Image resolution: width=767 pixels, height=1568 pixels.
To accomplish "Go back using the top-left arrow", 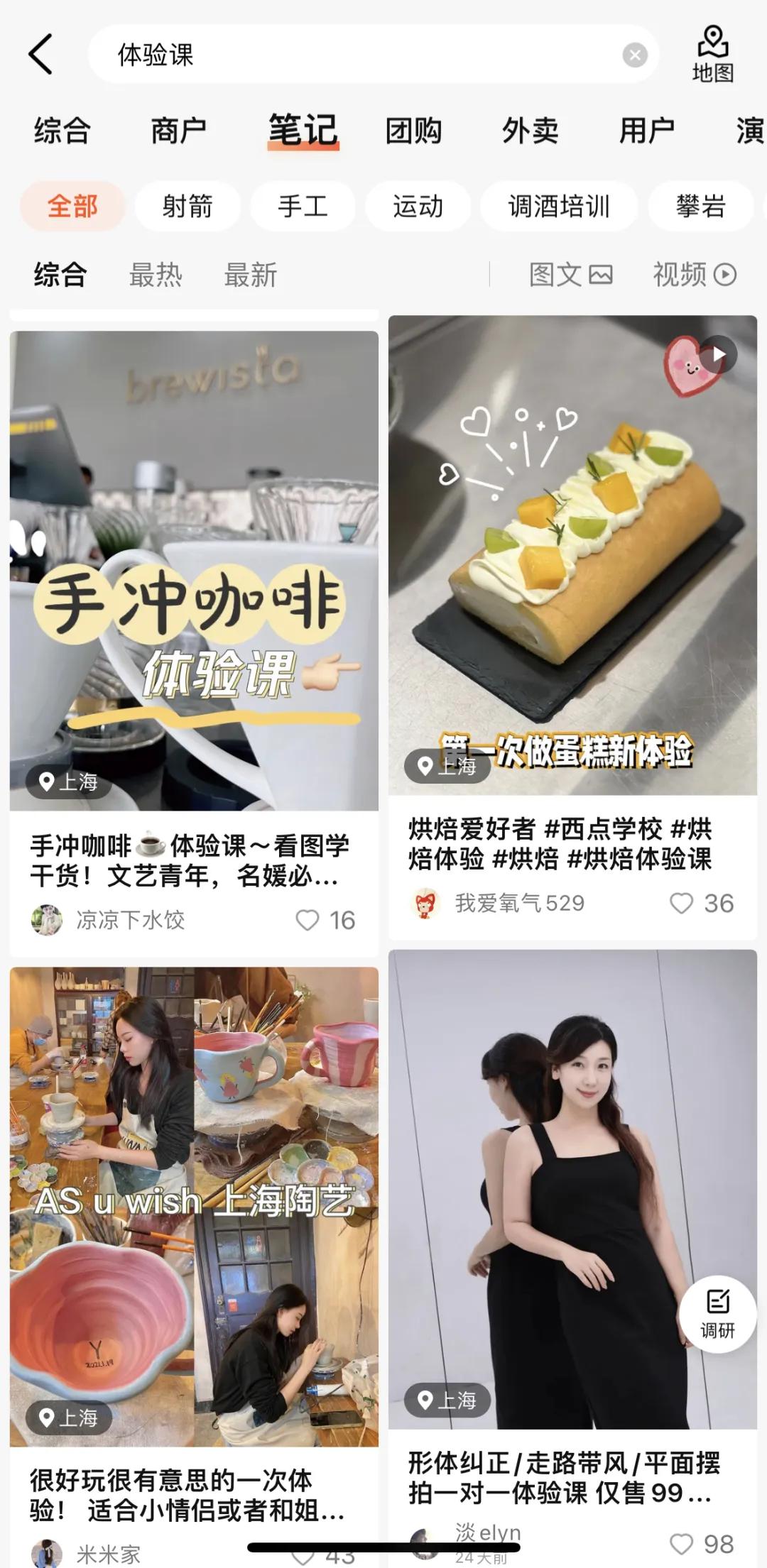I will [40, 55].
